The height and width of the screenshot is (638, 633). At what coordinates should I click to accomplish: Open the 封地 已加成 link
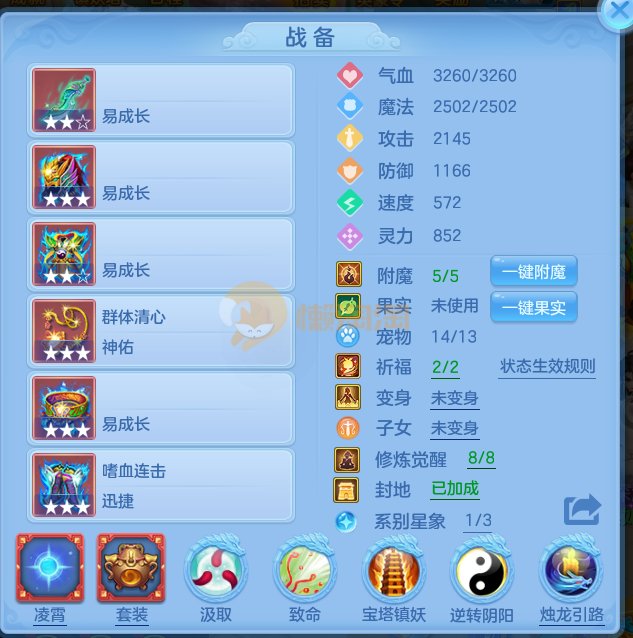point(454,490)
